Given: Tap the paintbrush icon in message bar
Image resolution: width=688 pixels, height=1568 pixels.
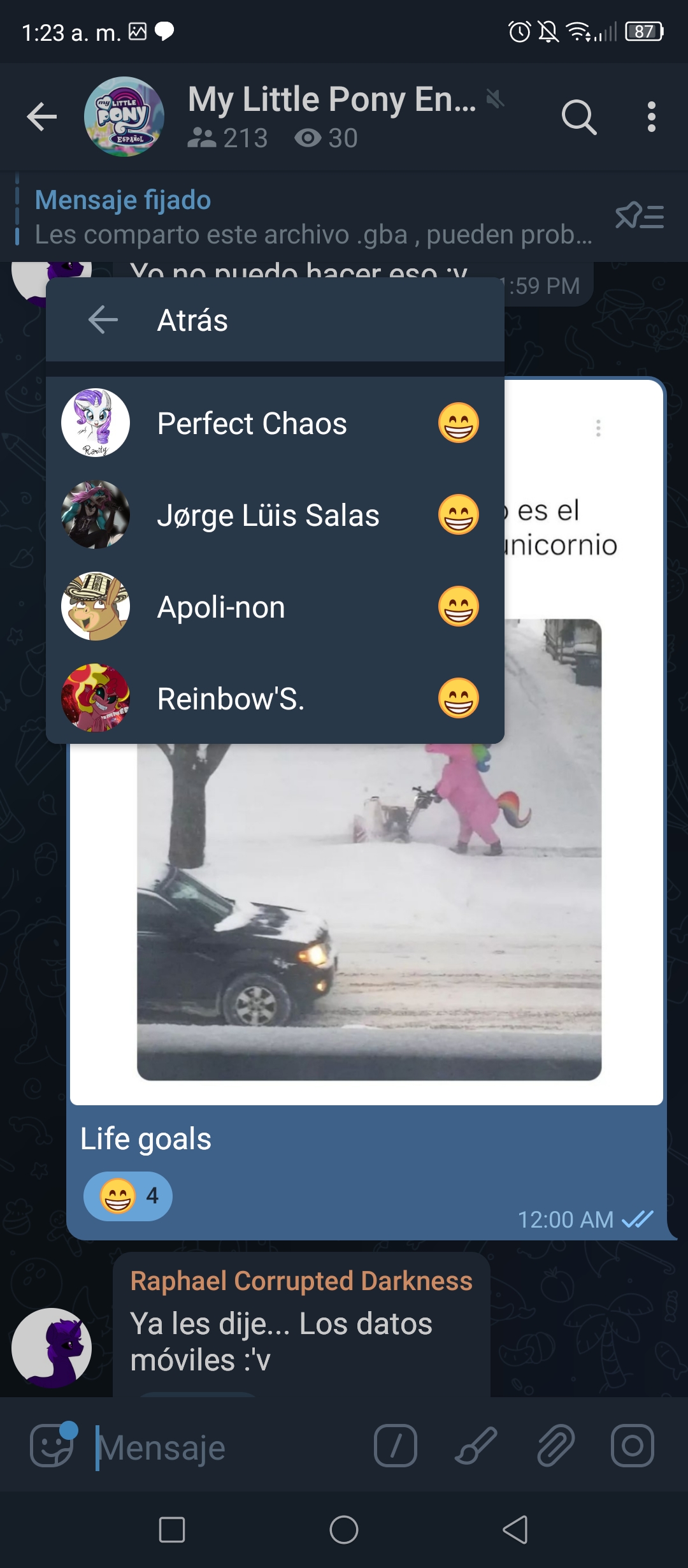Looking at the screenshot, I should pyautogui.click(x=476, y=1446).
